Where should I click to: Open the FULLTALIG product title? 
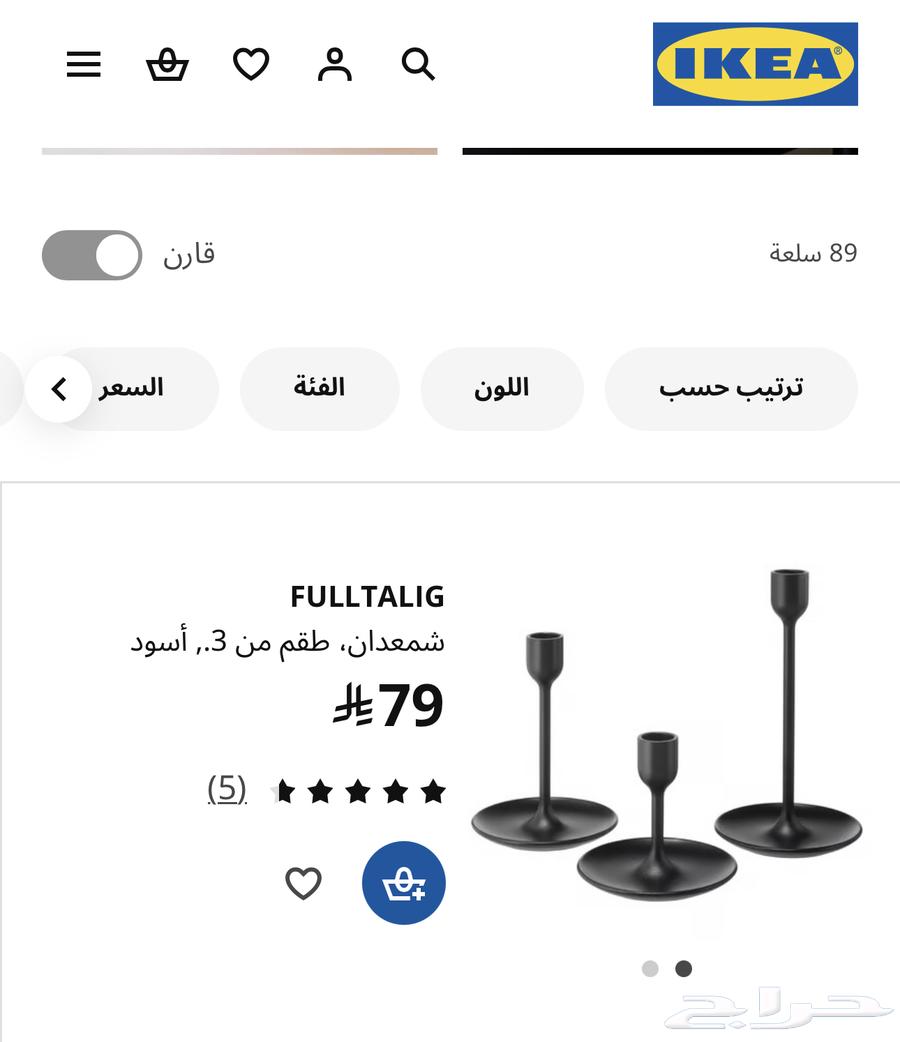(367, 597)
